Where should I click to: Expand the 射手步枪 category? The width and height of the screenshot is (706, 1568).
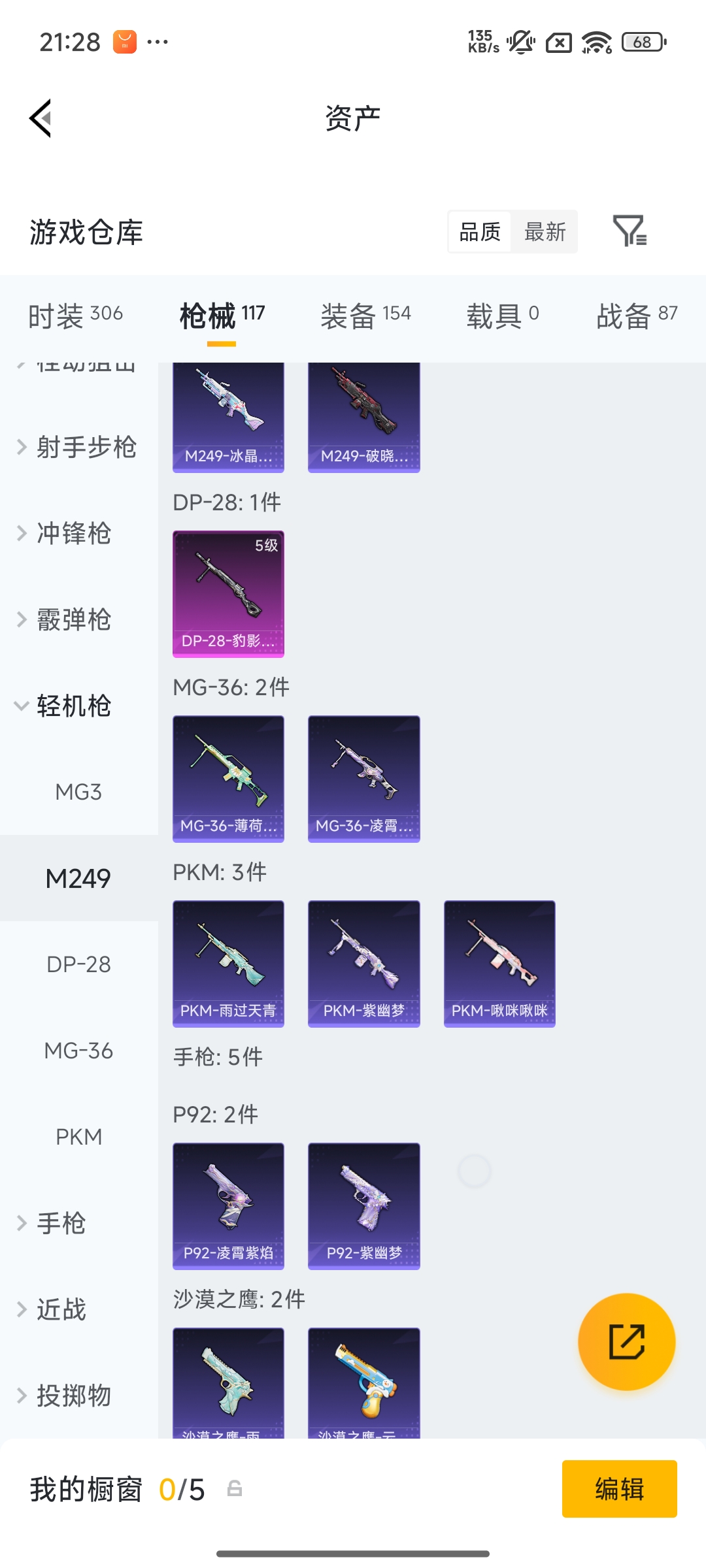78,448
